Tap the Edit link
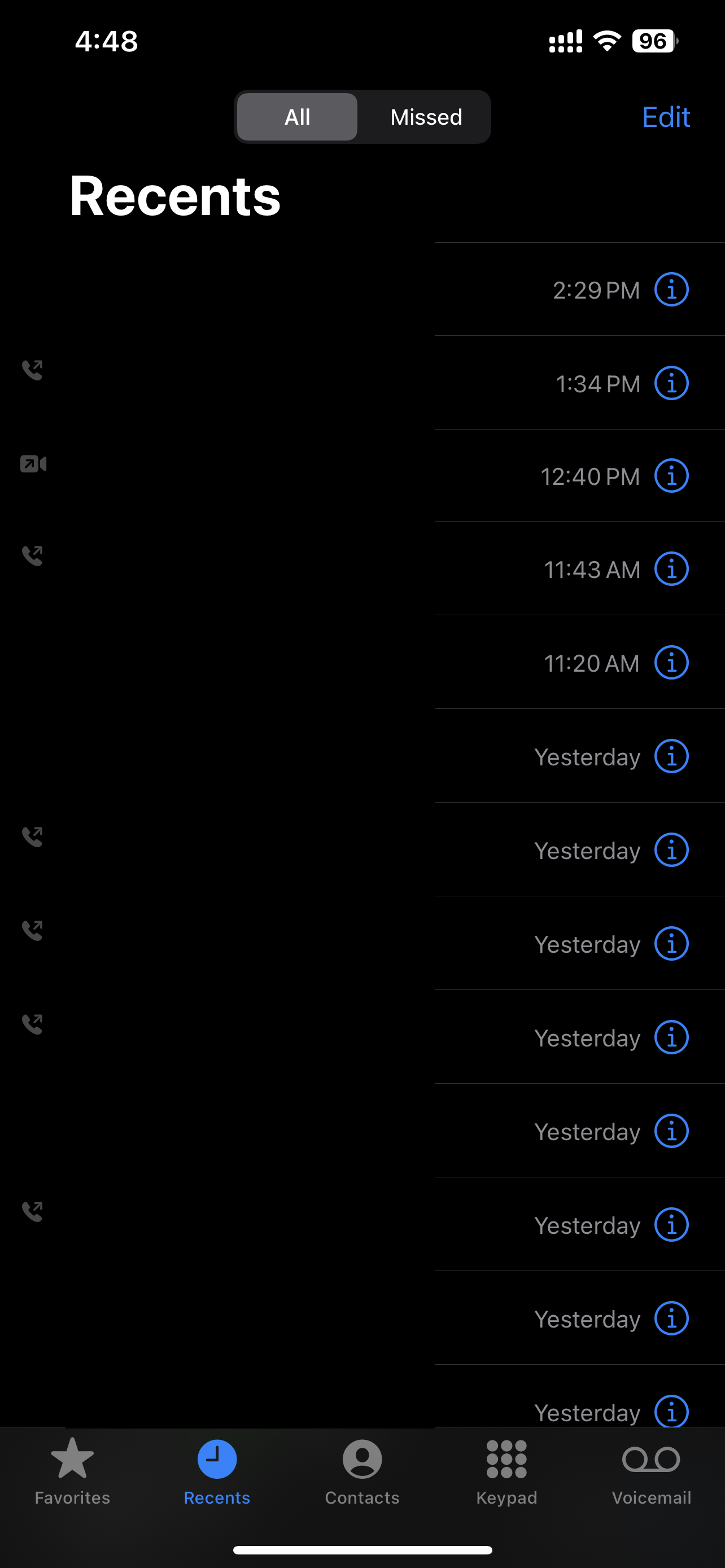 point(666,117)
